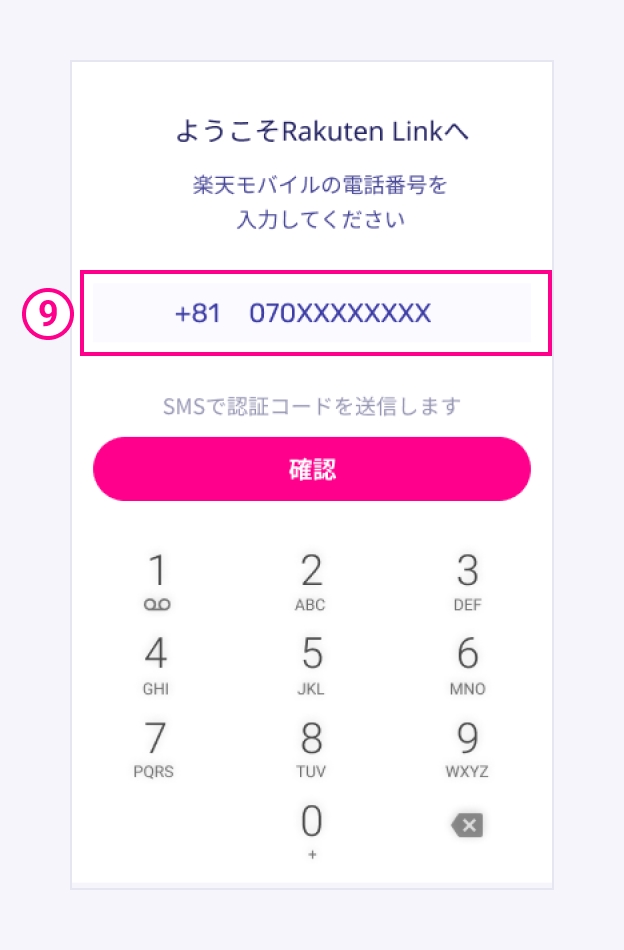
Task: Tap the 2 ABC key
Action: [x=312, y=580]
